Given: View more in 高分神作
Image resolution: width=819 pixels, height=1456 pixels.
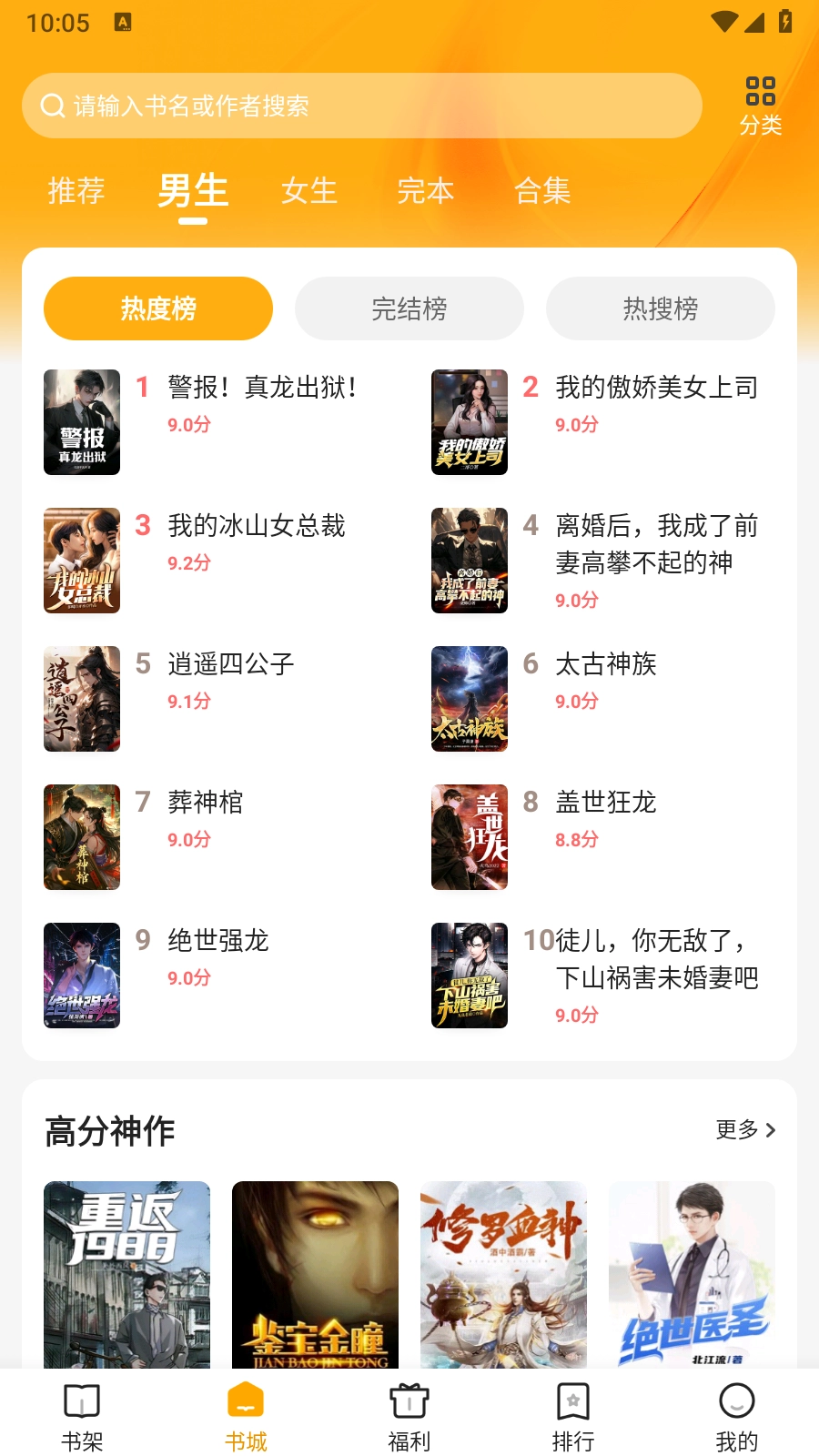Looking at the screenshot, I should pyautogui.click(x=745, y=1130).
